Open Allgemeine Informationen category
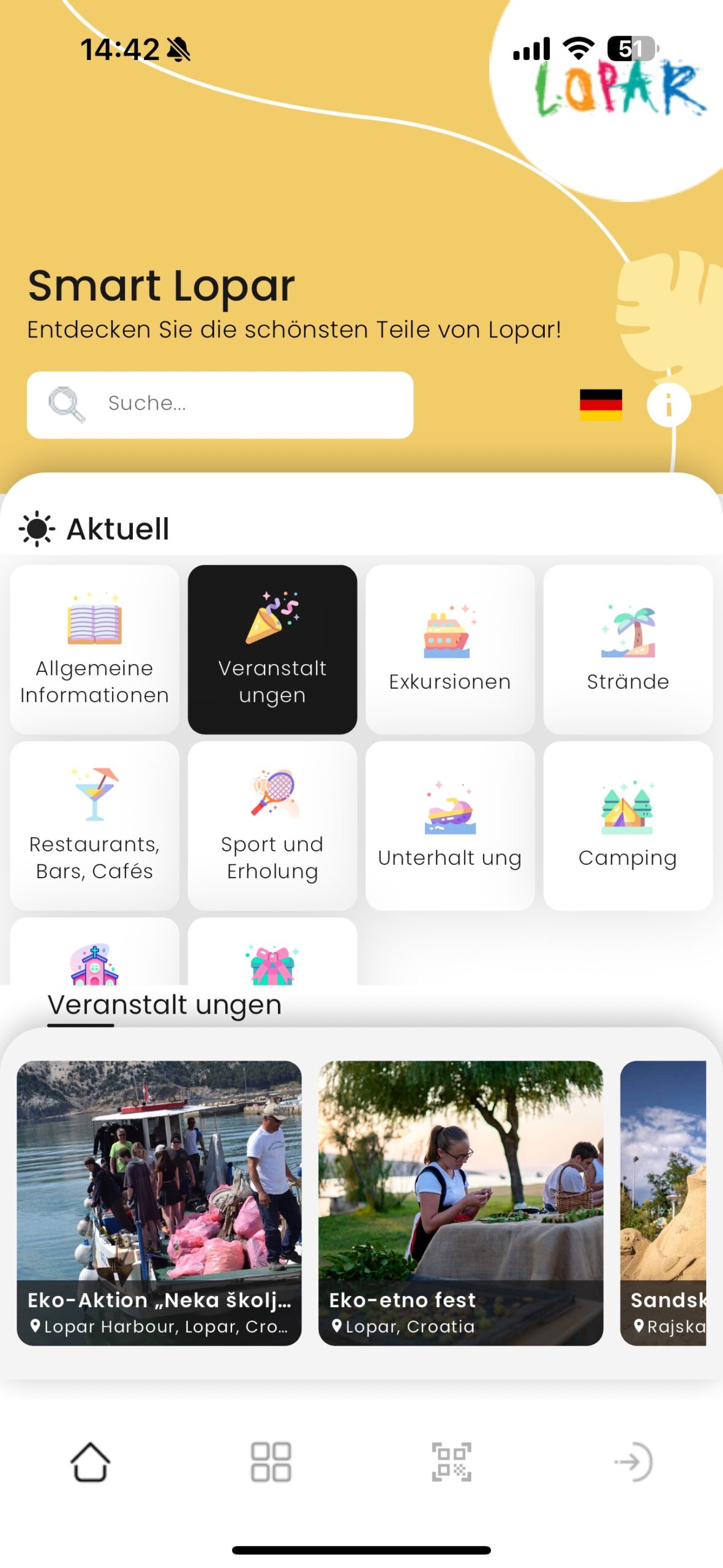 click(94, 649)
